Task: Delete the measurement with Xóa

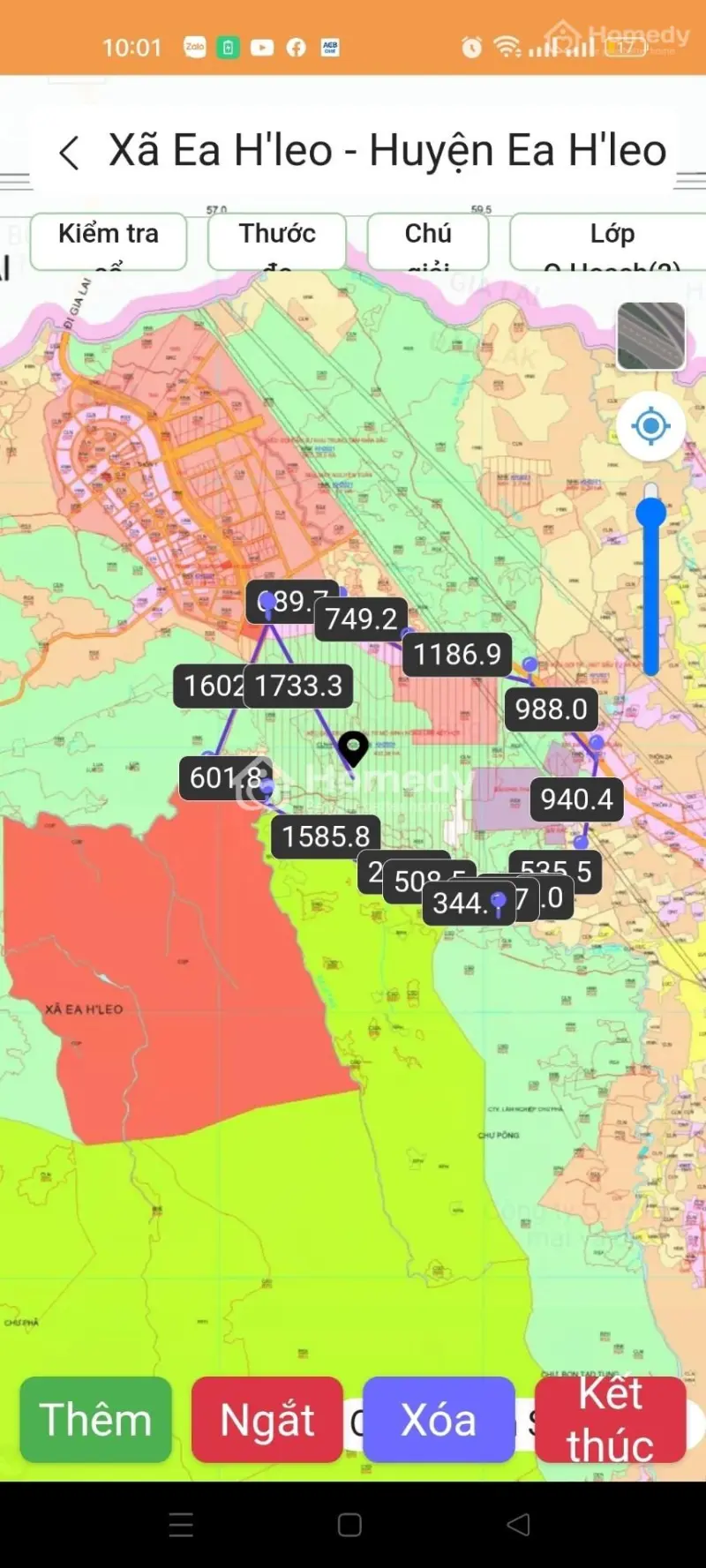Action: coord(439,1420)
